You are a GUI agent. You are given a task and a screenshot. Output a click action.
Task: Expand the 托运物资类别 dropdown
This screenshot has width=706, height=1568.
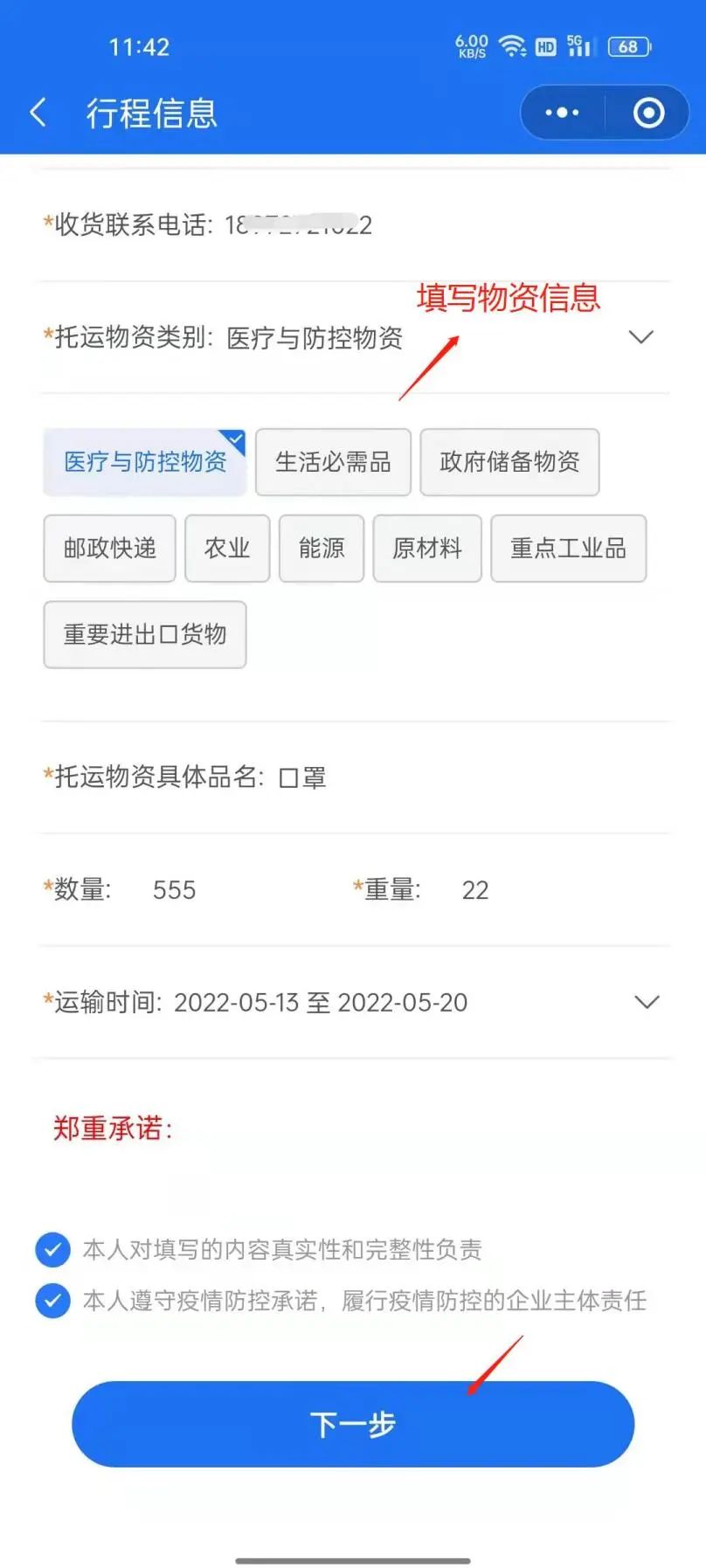(x=640, y=337)
